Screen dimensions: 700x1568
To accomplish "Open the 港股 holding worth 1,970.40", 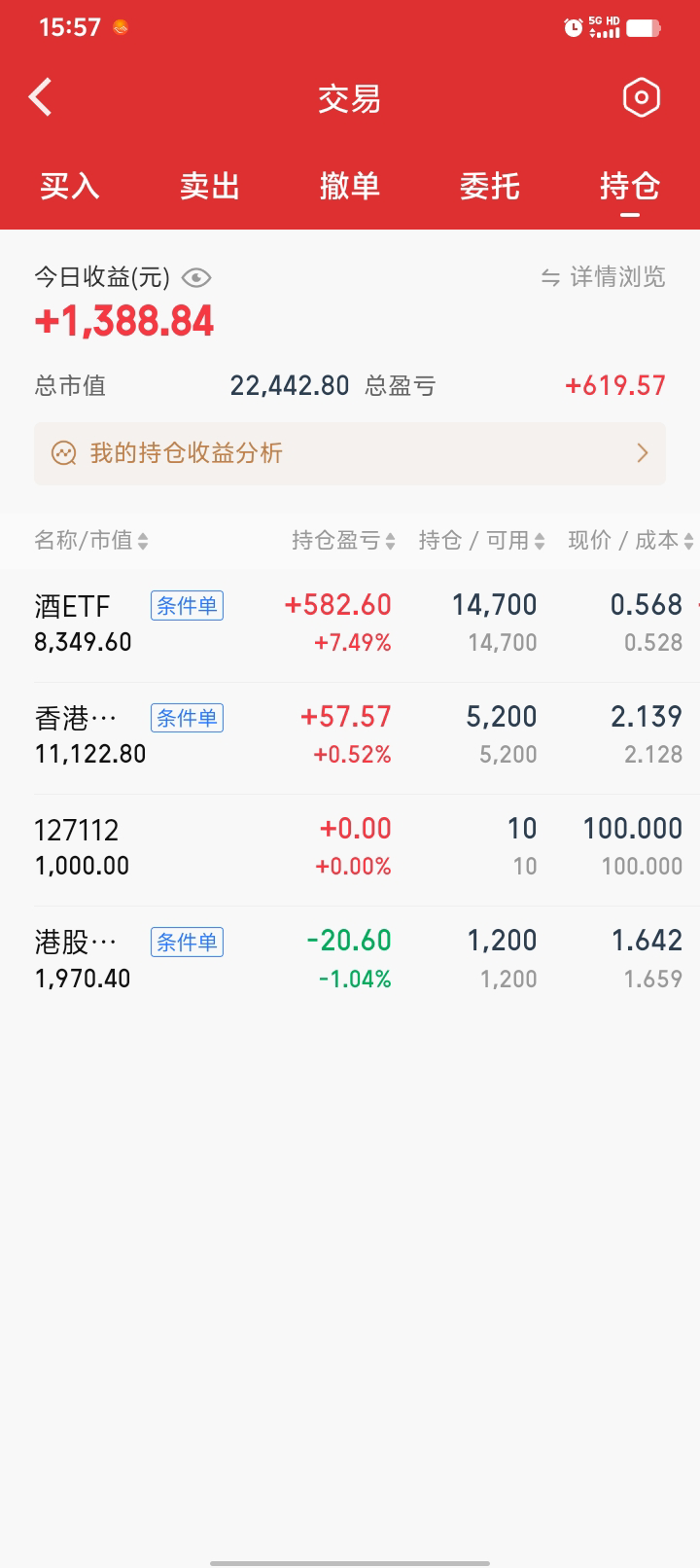I will [350, 960].
